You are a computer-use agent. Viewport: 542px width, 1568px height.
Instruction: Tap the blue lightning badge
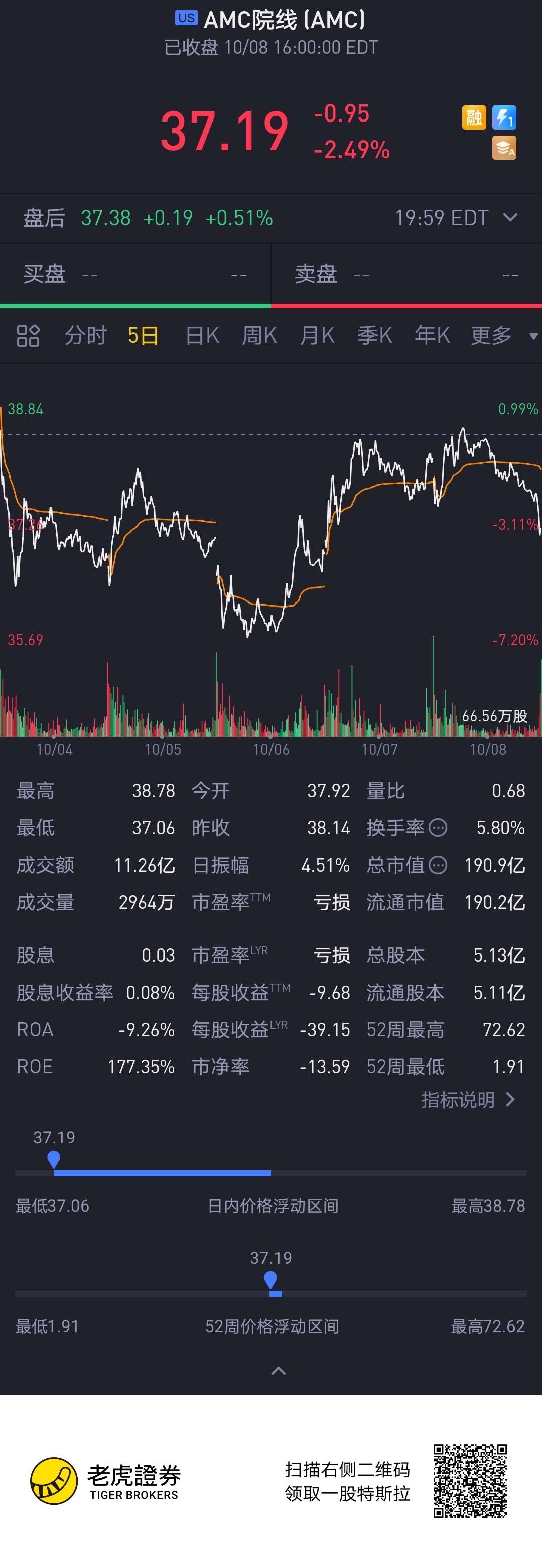pyautogui.click(x=504, y=117)
